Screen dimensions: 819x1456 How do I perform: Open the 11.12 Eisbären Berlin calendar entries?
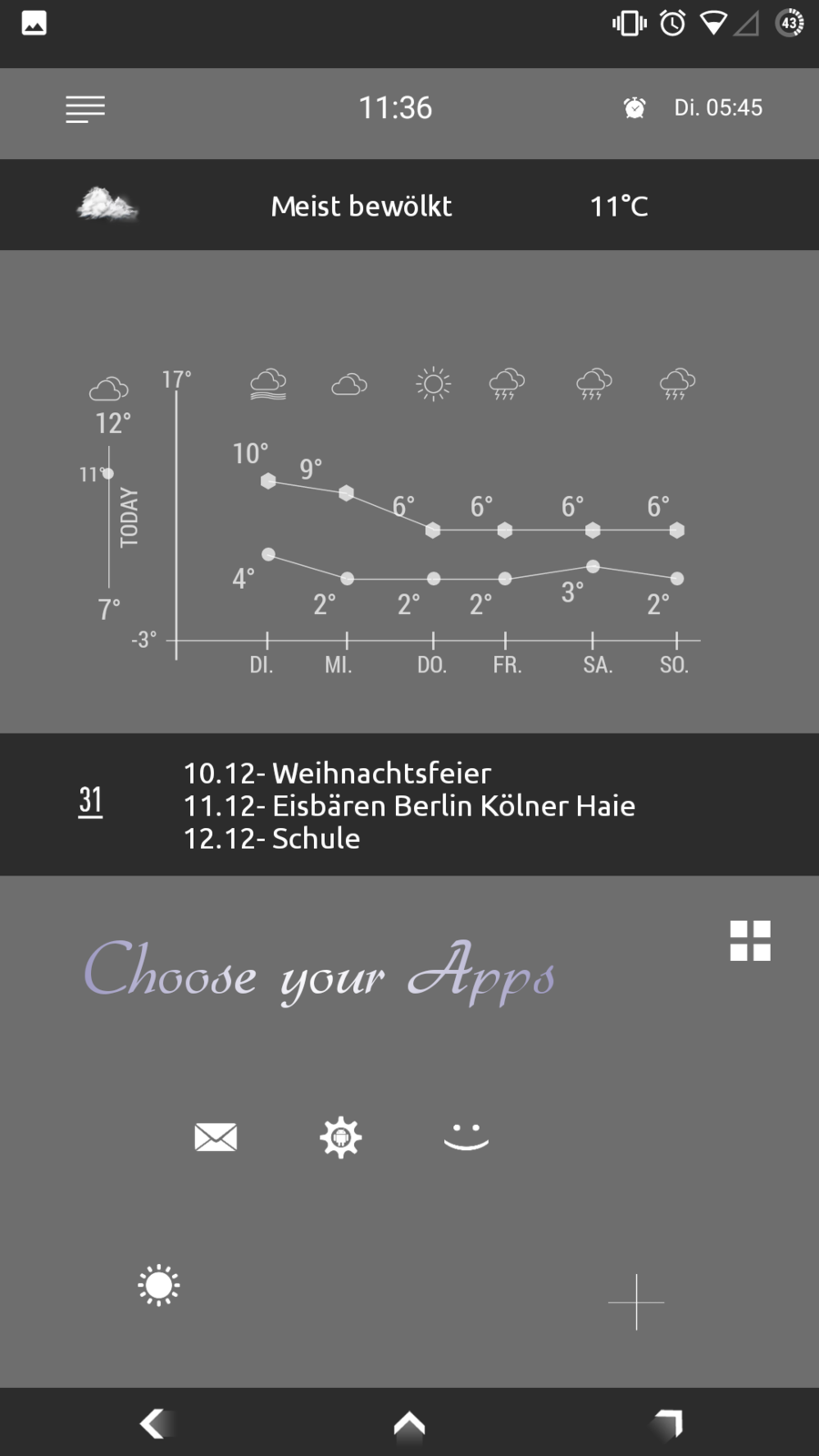click(x=409, y=805)
